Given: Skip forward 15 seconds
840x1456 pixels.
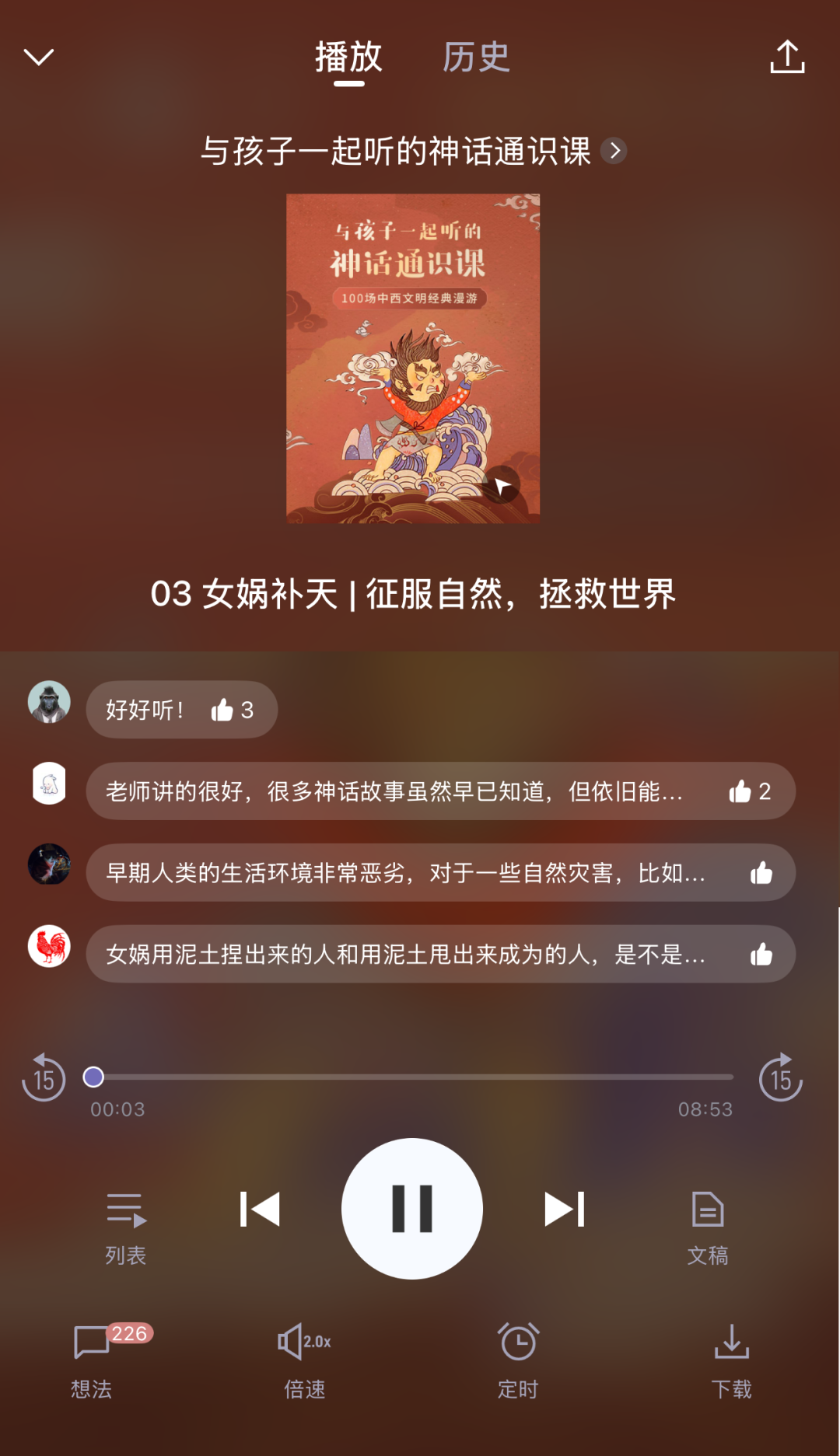Looking at the screenshot, I should pos(781,1077).
